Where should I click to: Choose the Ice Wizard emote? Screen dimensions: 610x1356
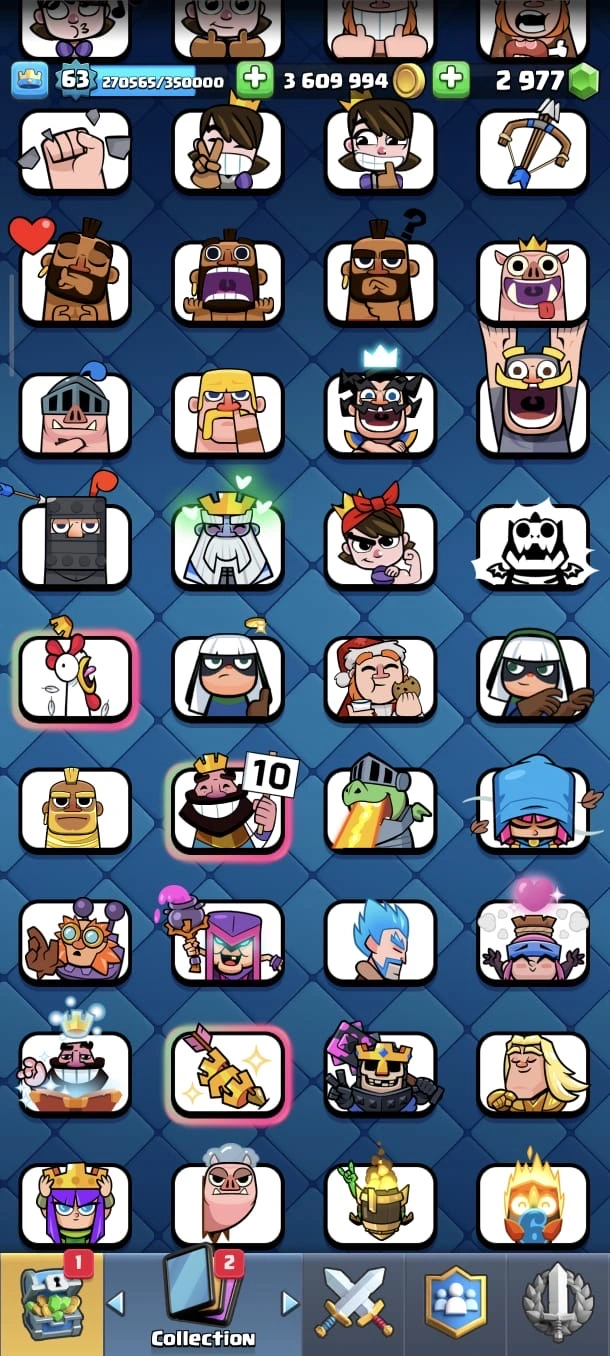point(381,942)
